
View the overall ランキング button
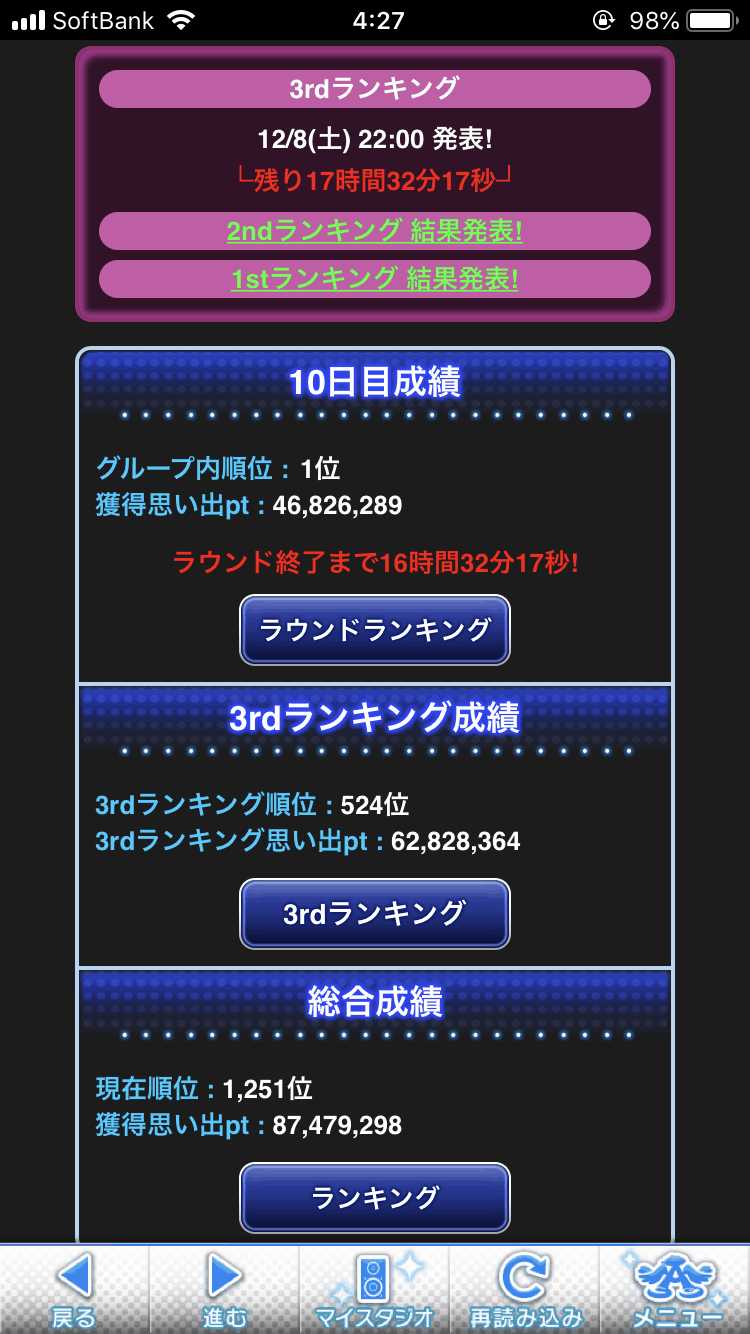coord(374,1197)
